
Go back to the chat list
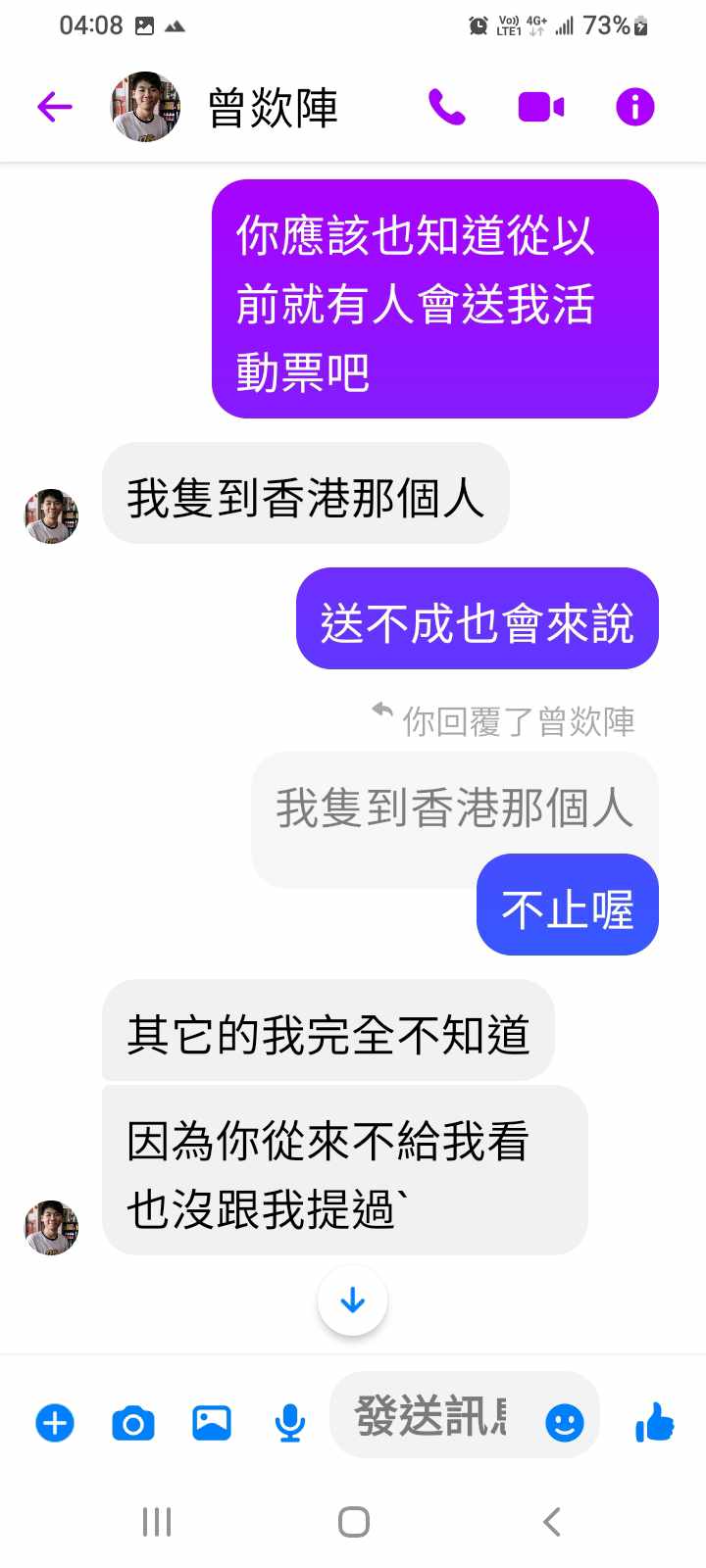tap(55, 107)
